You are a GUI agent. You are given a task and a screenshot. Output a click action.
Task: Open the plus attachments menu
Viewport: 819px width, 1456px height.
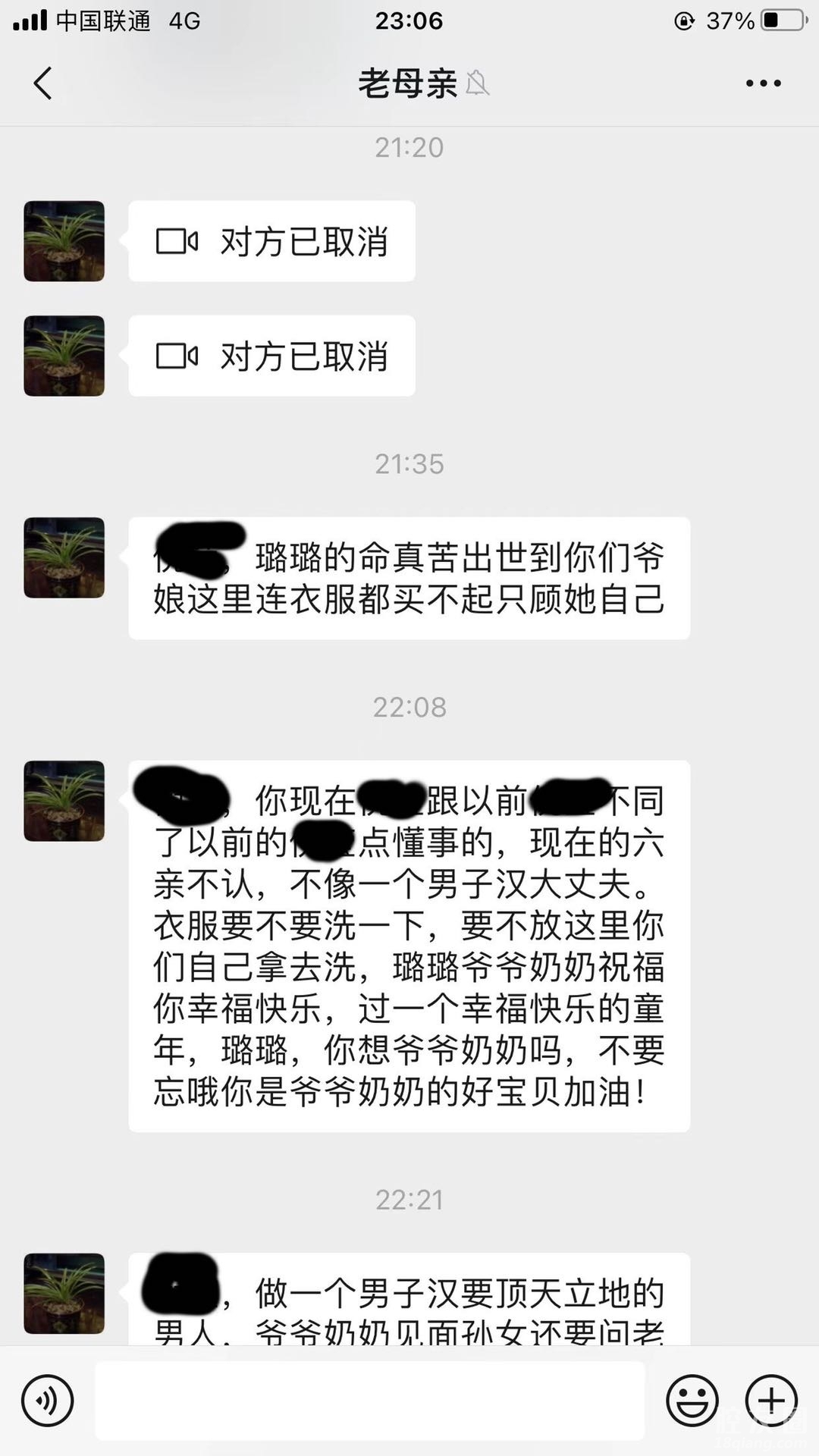point(771,1401)
